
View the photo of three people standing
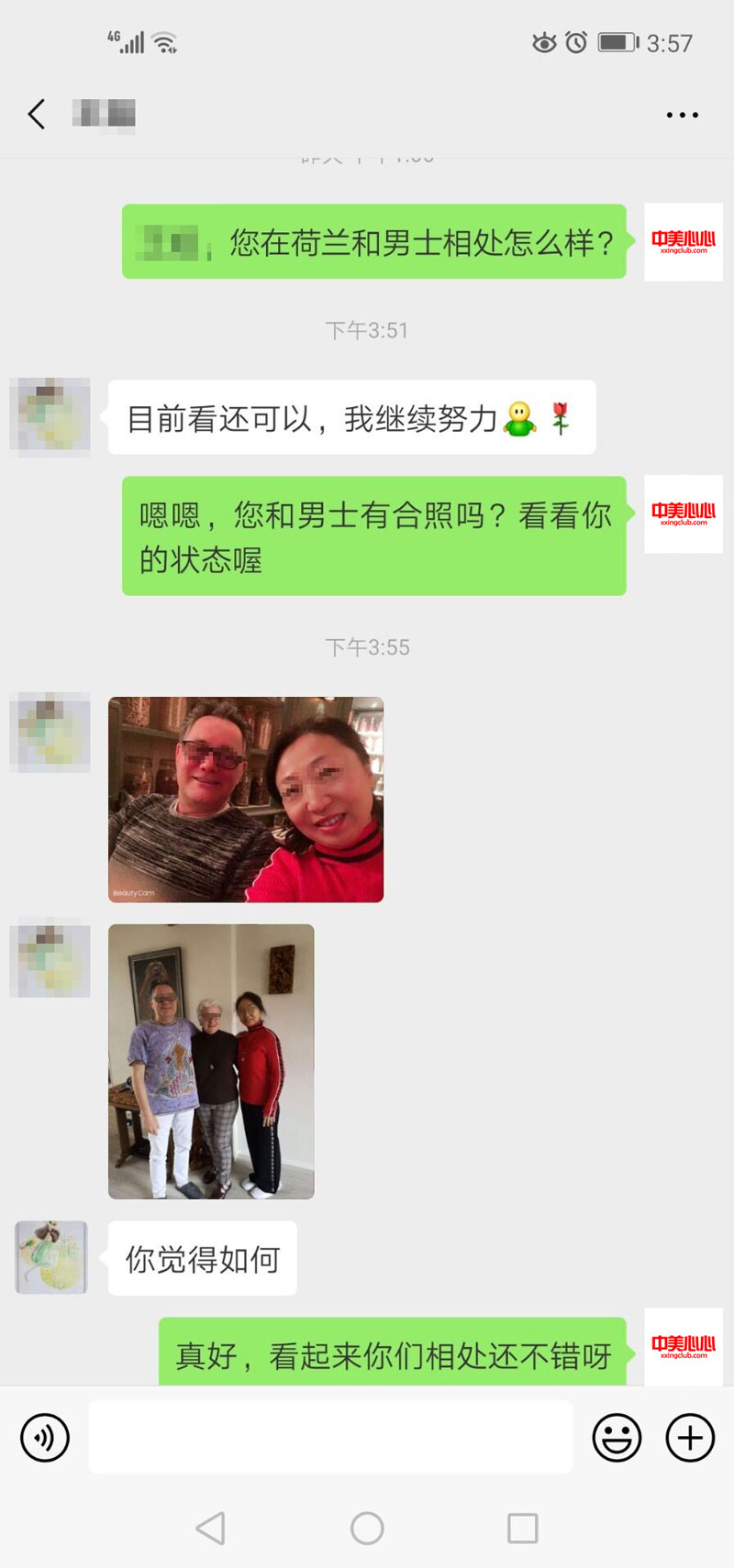(211, 1061)
